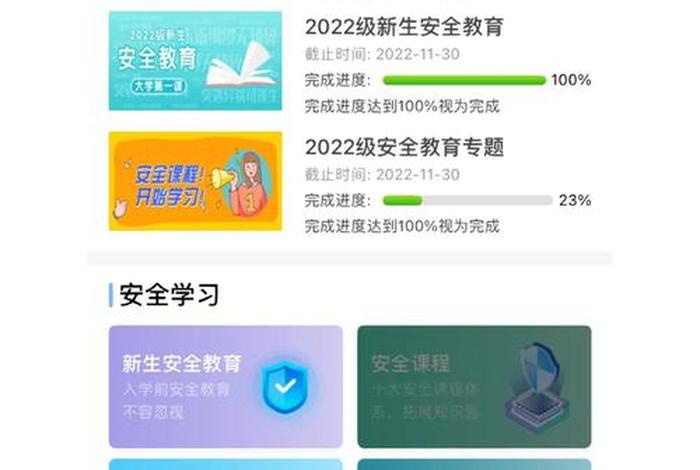Open the 2022级新生安全教育 course
This screenshot has height=470, width=700.
(404, 27)
